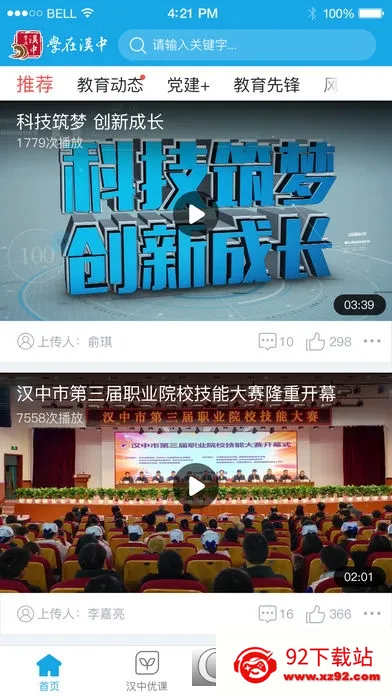Open more options for 俞琪's video
The width and height of the screenshot is (392, 696).
(372, 341)
